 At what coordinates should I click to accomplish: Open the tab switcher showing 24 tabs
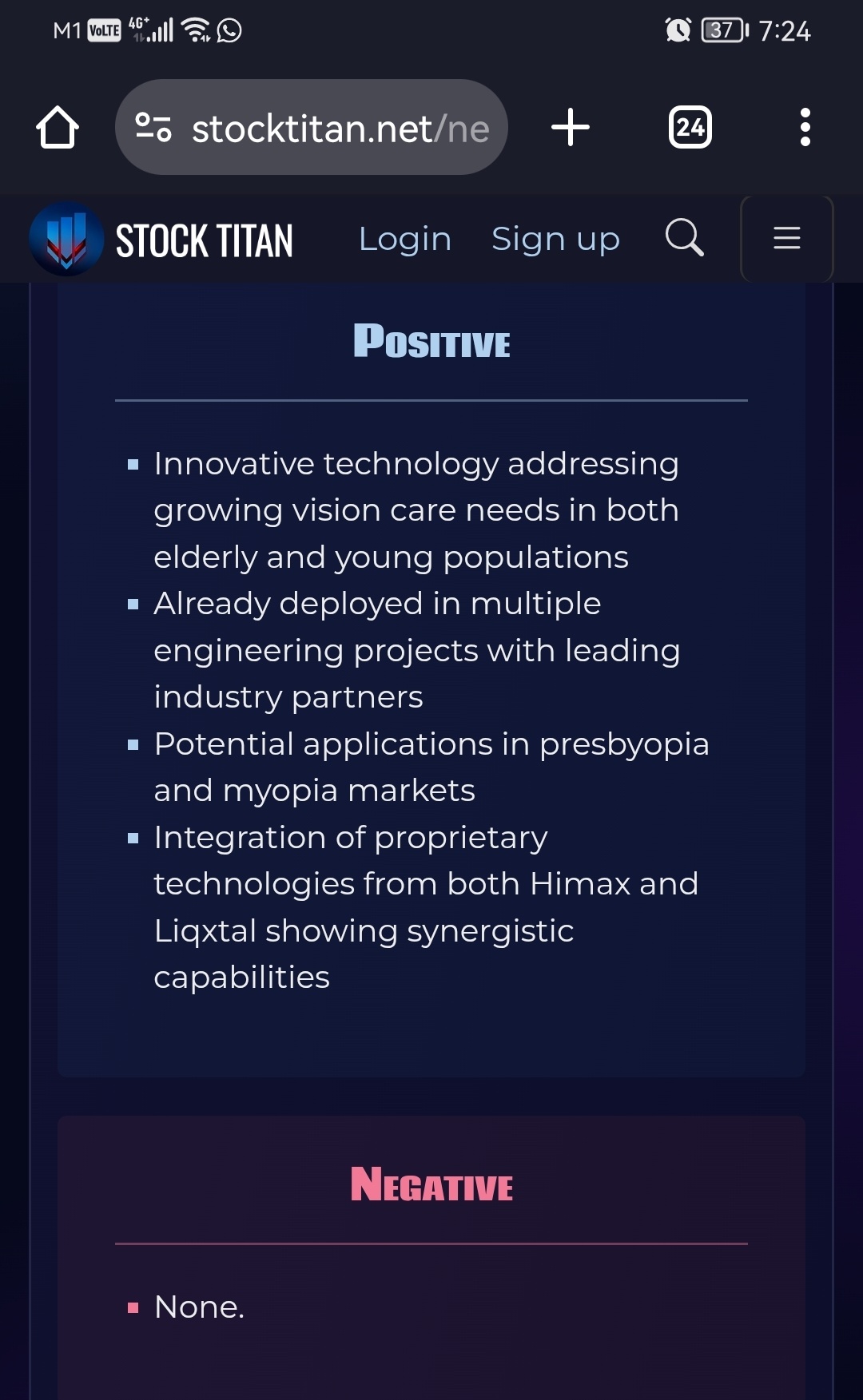[690, 127]
